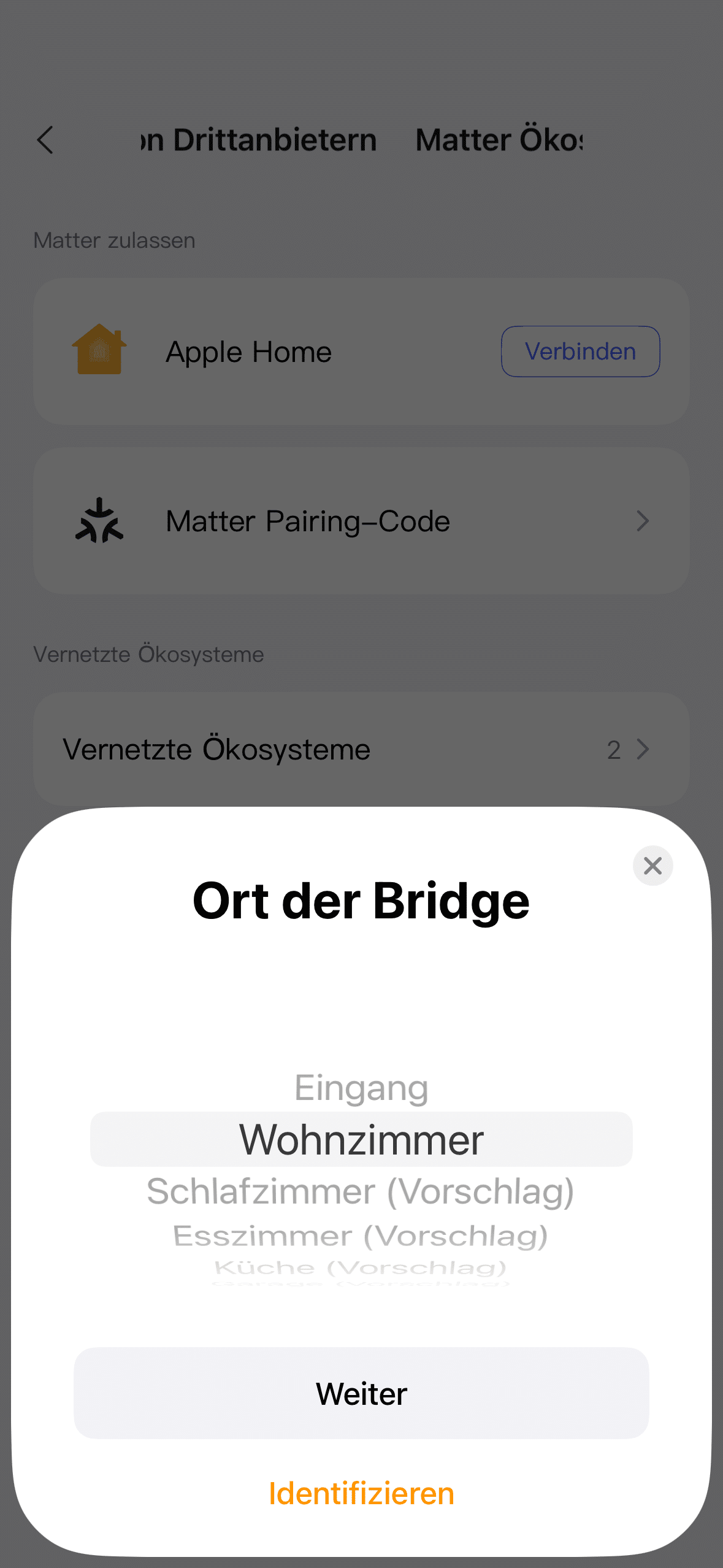This screenshot has height=1568, width=723.
Task: Pick Esszimmer (Vorschlag) as location
Action: pyautogui.click(x=361, y=1236)
